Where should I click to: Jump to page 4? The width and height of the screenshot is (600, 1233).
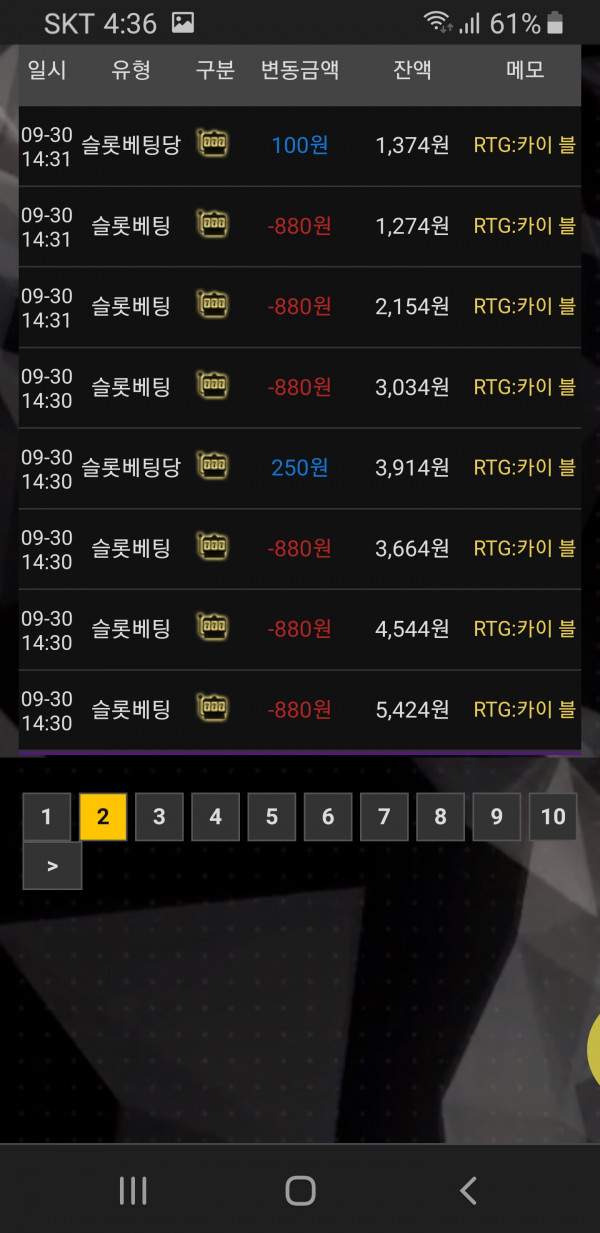[x=215, y=817]
